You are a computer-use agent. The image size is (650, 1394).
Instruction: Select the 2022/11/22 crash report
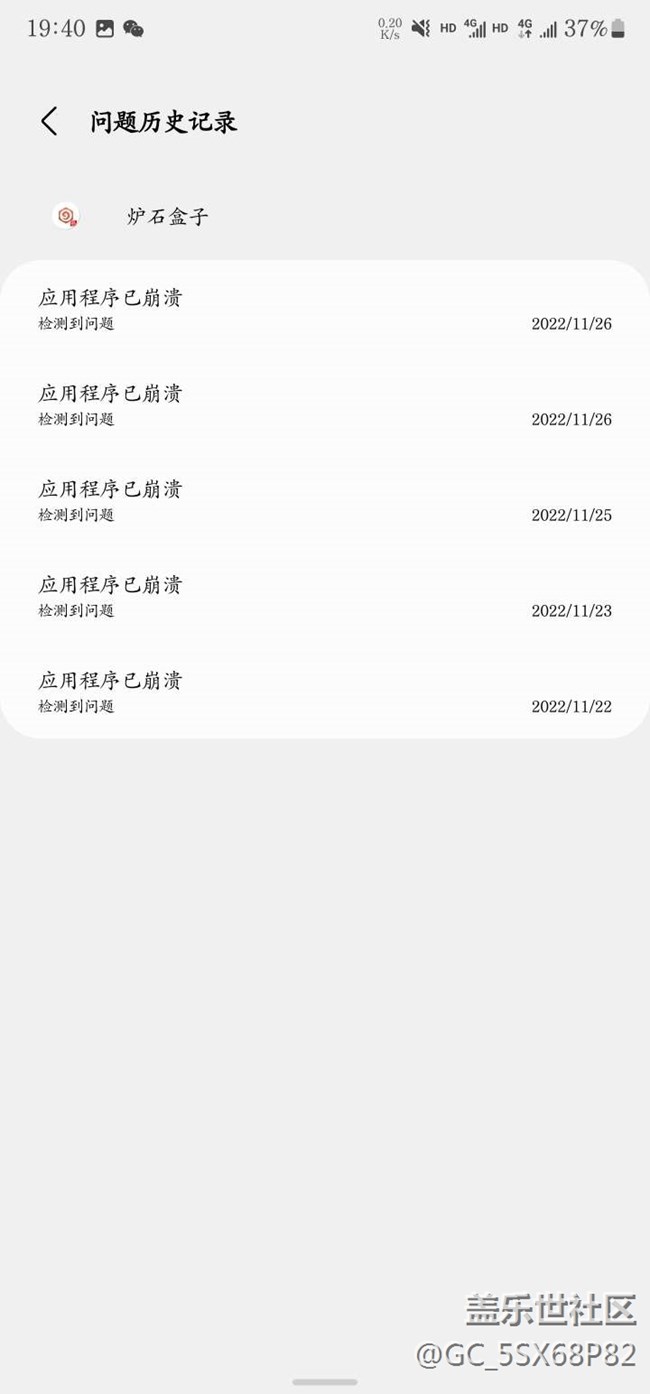tap(324, 692)
